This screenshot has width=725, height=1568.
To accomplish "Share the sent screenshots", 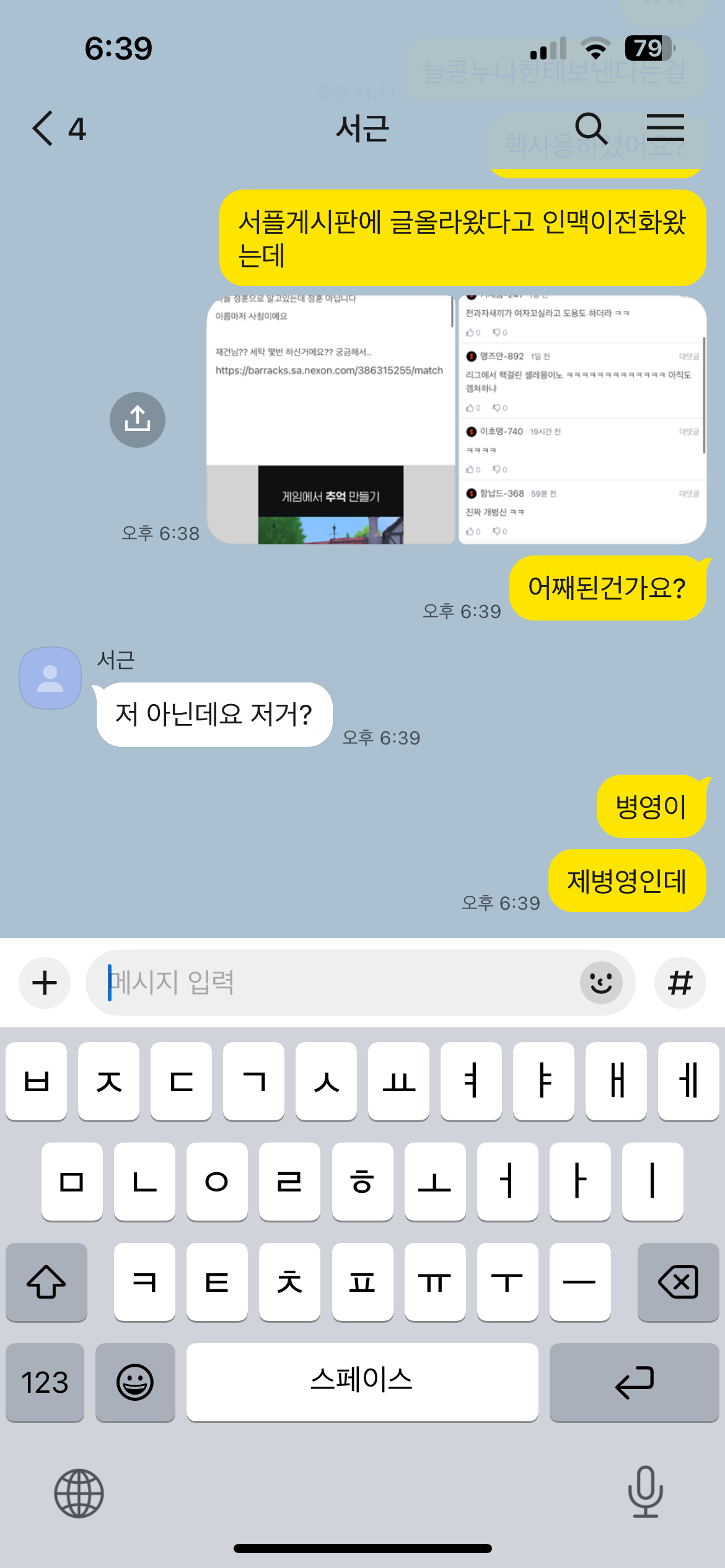I will [137, 419].
